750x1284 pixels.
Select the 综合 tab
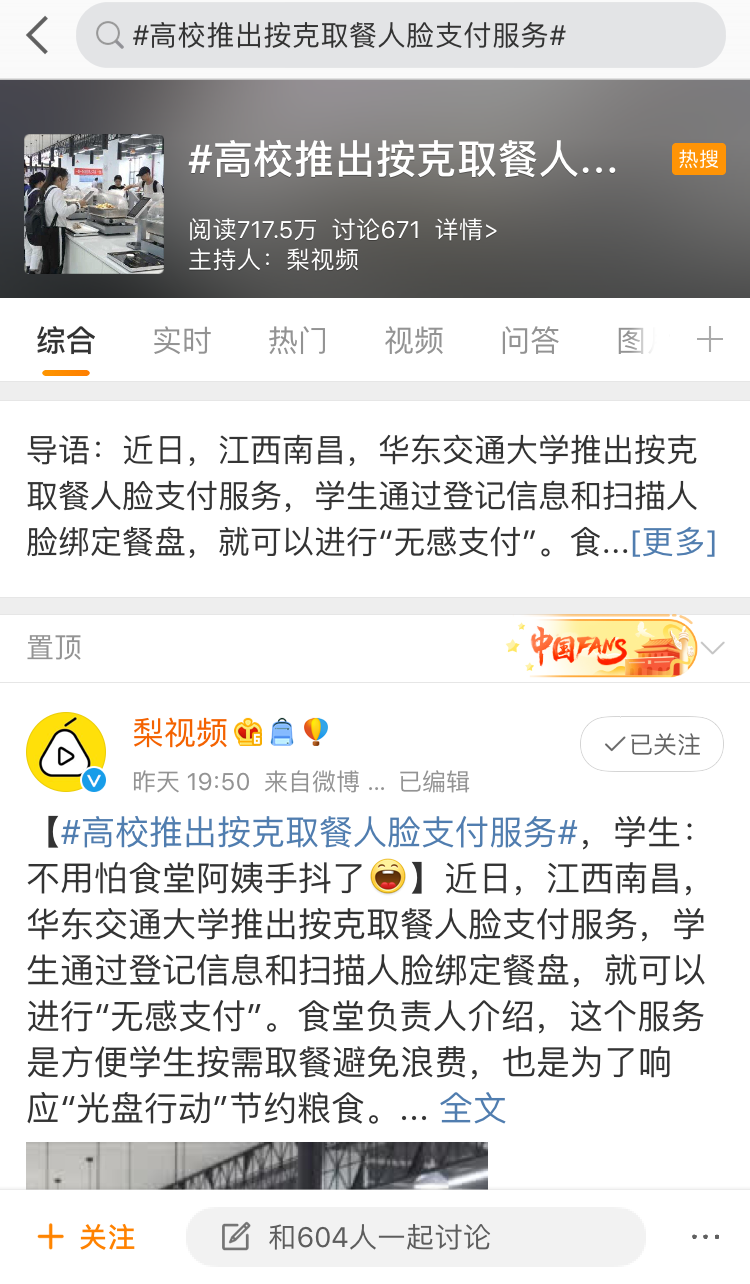66,341
